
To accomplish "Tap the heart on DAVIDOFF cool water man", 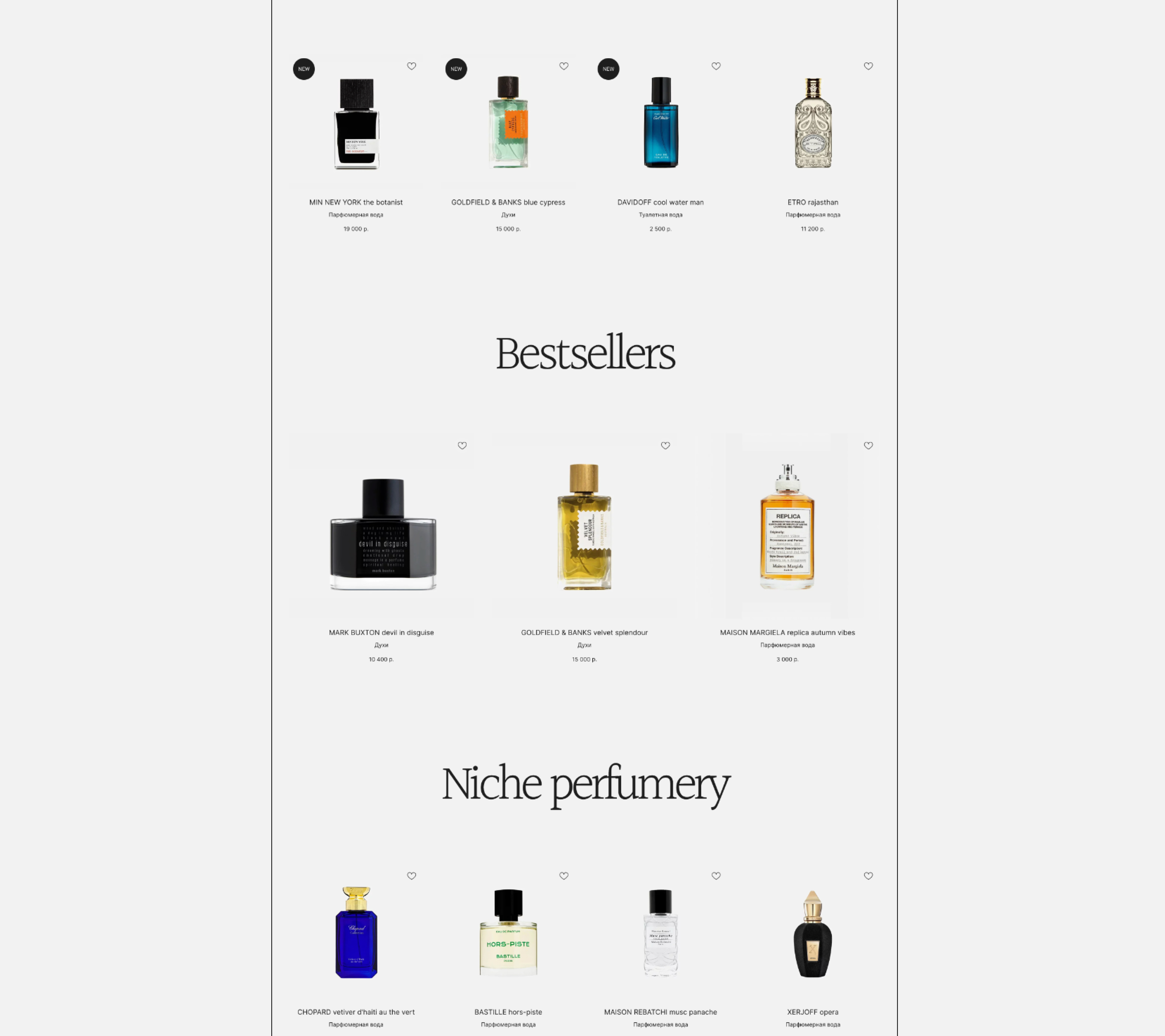I will [716, 66].
